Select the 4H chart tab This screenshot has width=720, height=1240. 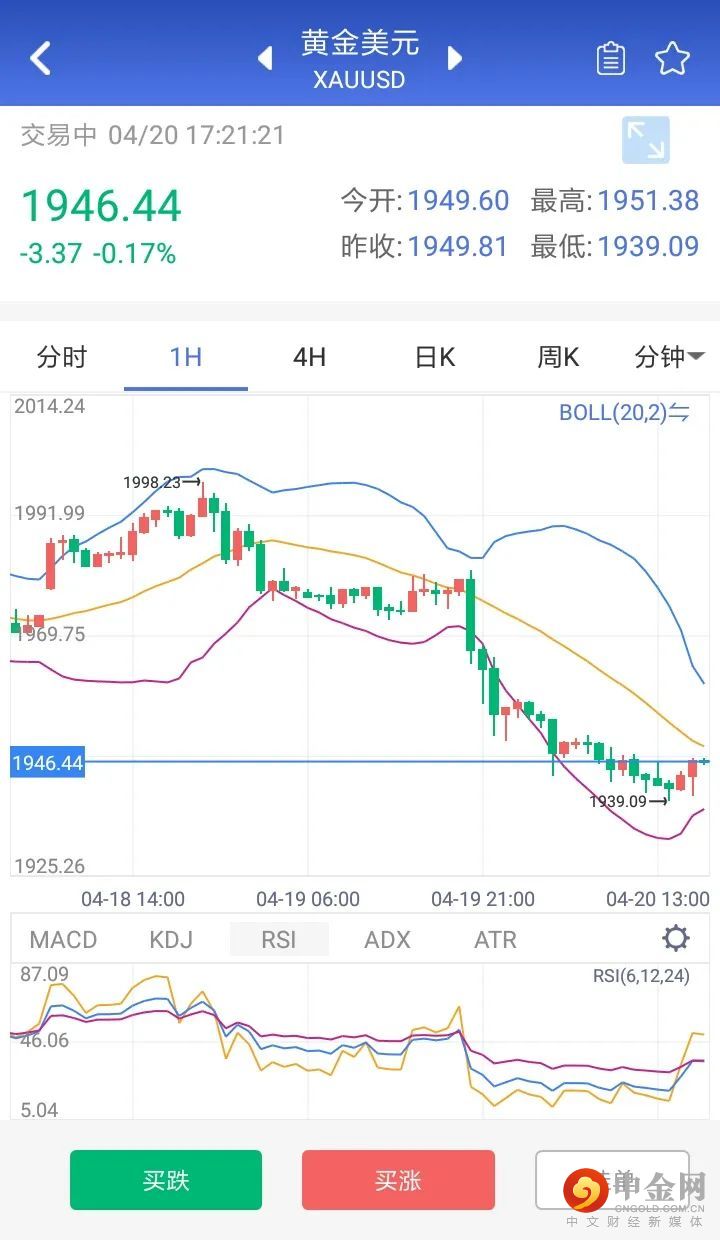310,357
